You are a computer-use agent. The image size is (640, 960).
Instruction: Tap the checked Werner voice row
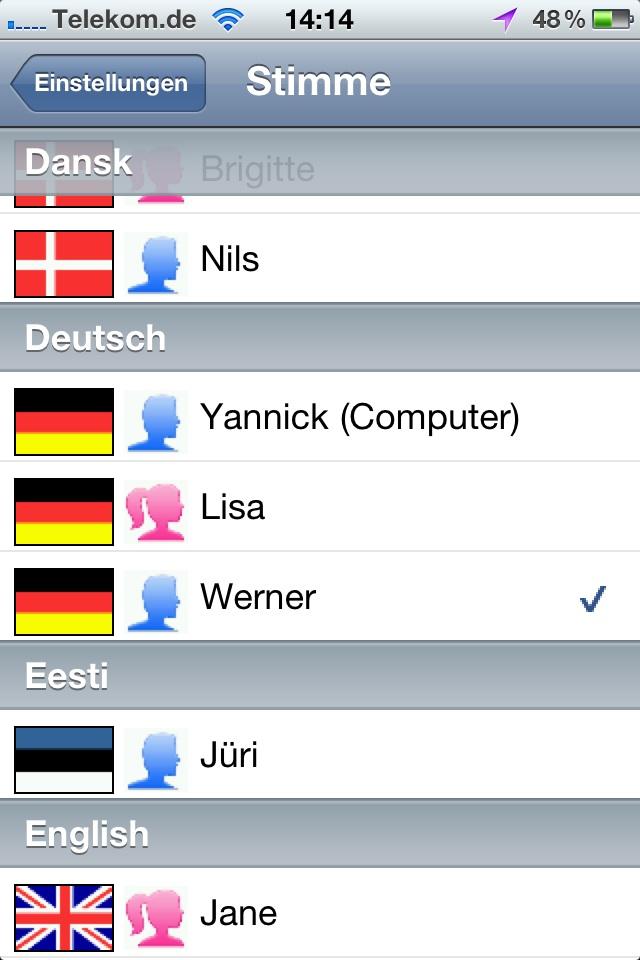point(320,597)
